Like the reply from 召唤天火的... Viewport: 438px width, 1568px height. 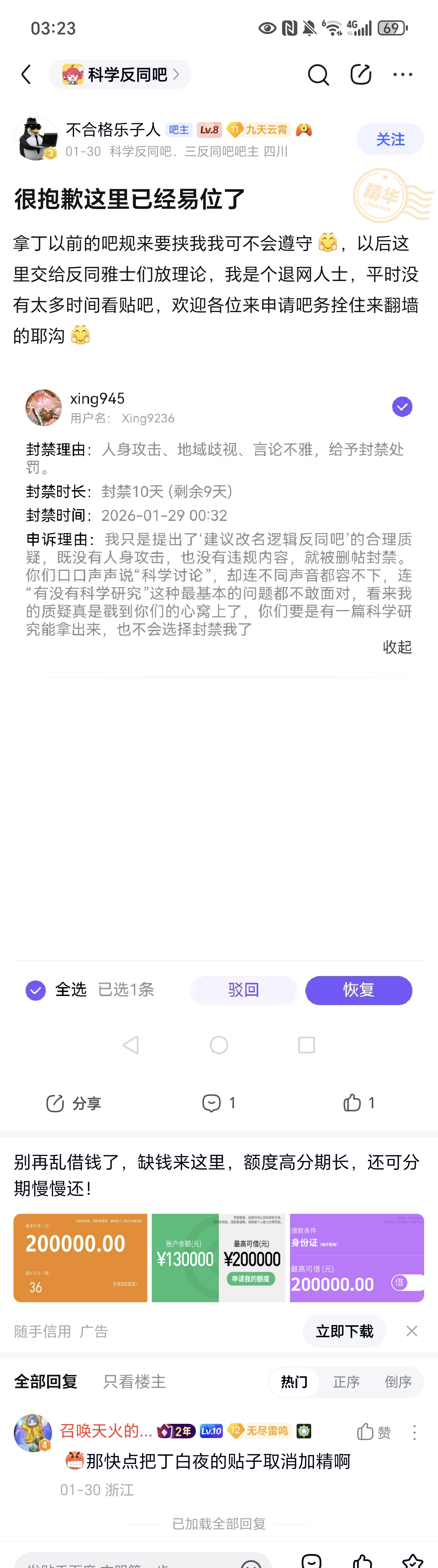[374, 1432]
